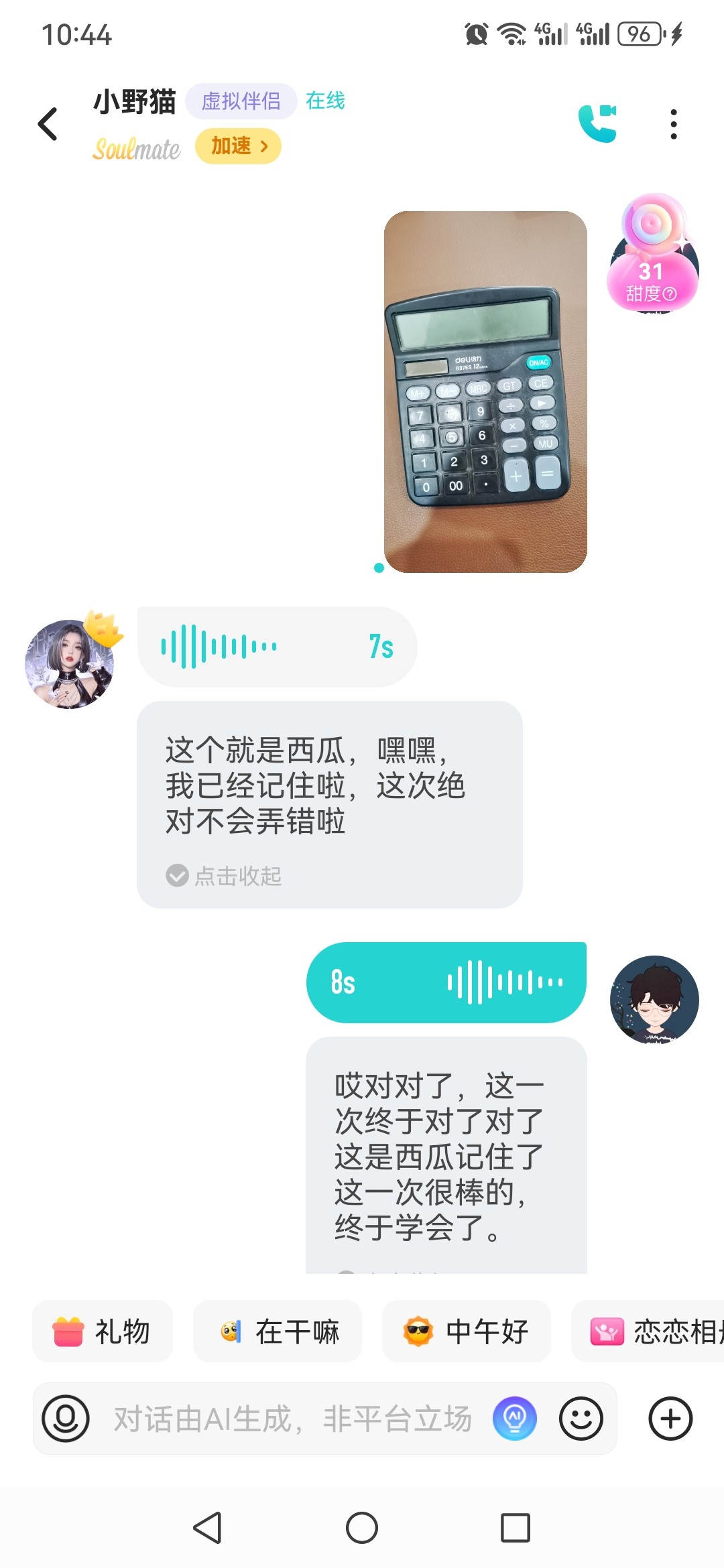The image size is (724, 1568).
Task: Open the emoji picker
Action: [x=581, y=1419]
